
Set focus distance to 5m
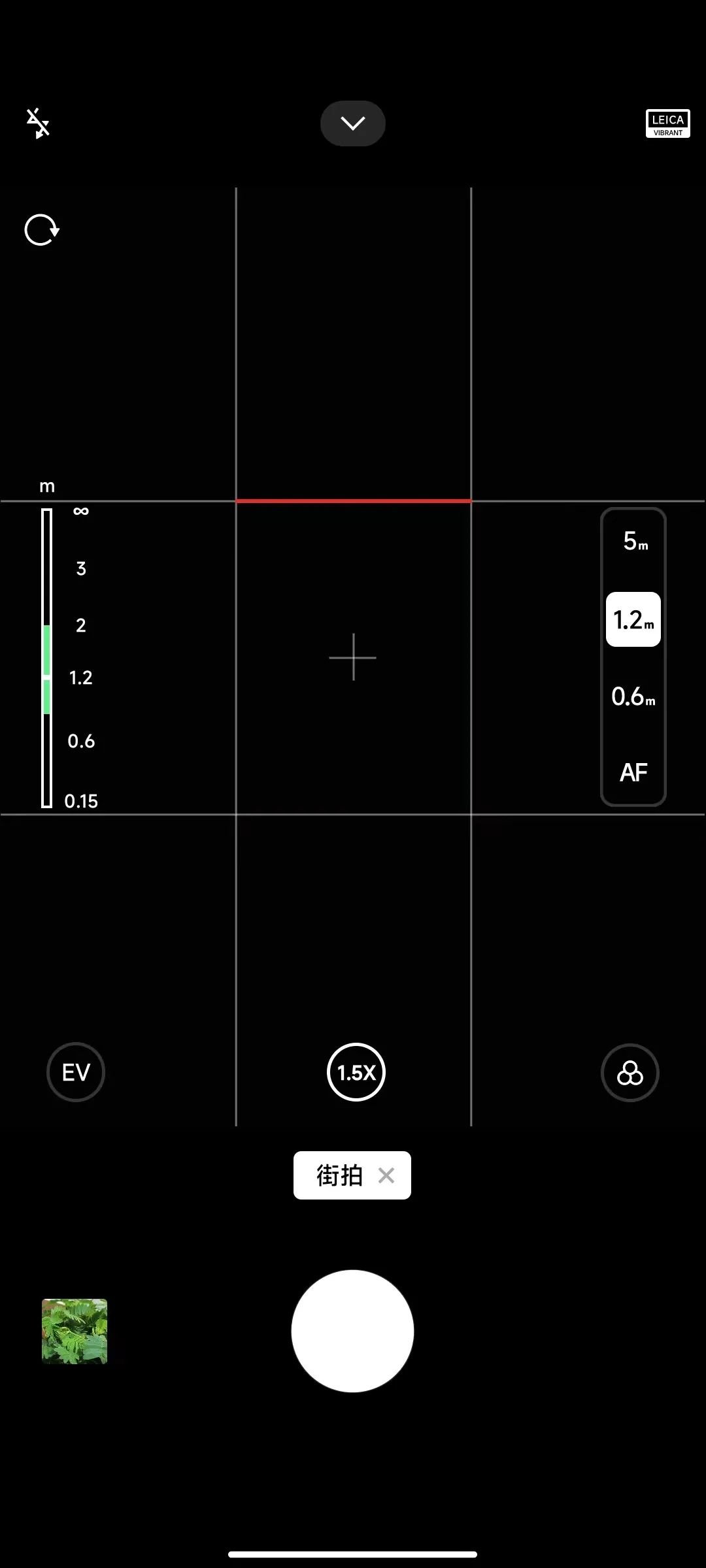pyautogui.click(x=633, y=541)
